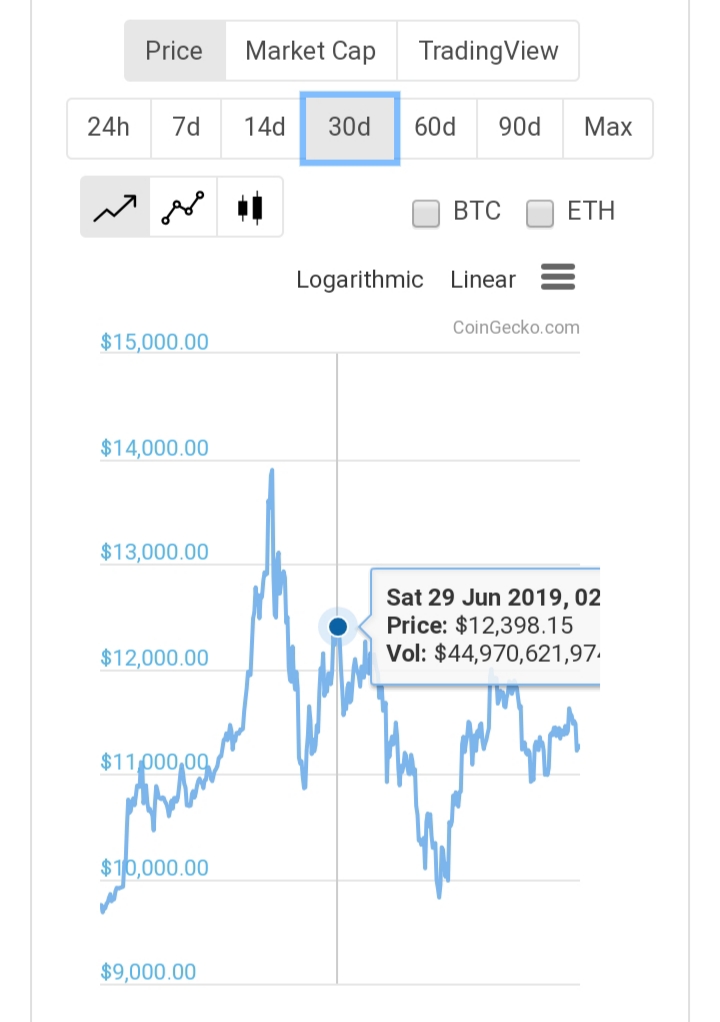Open the chart hamburger menu
The image size is (720, 1022).
(x=558, y=277)
